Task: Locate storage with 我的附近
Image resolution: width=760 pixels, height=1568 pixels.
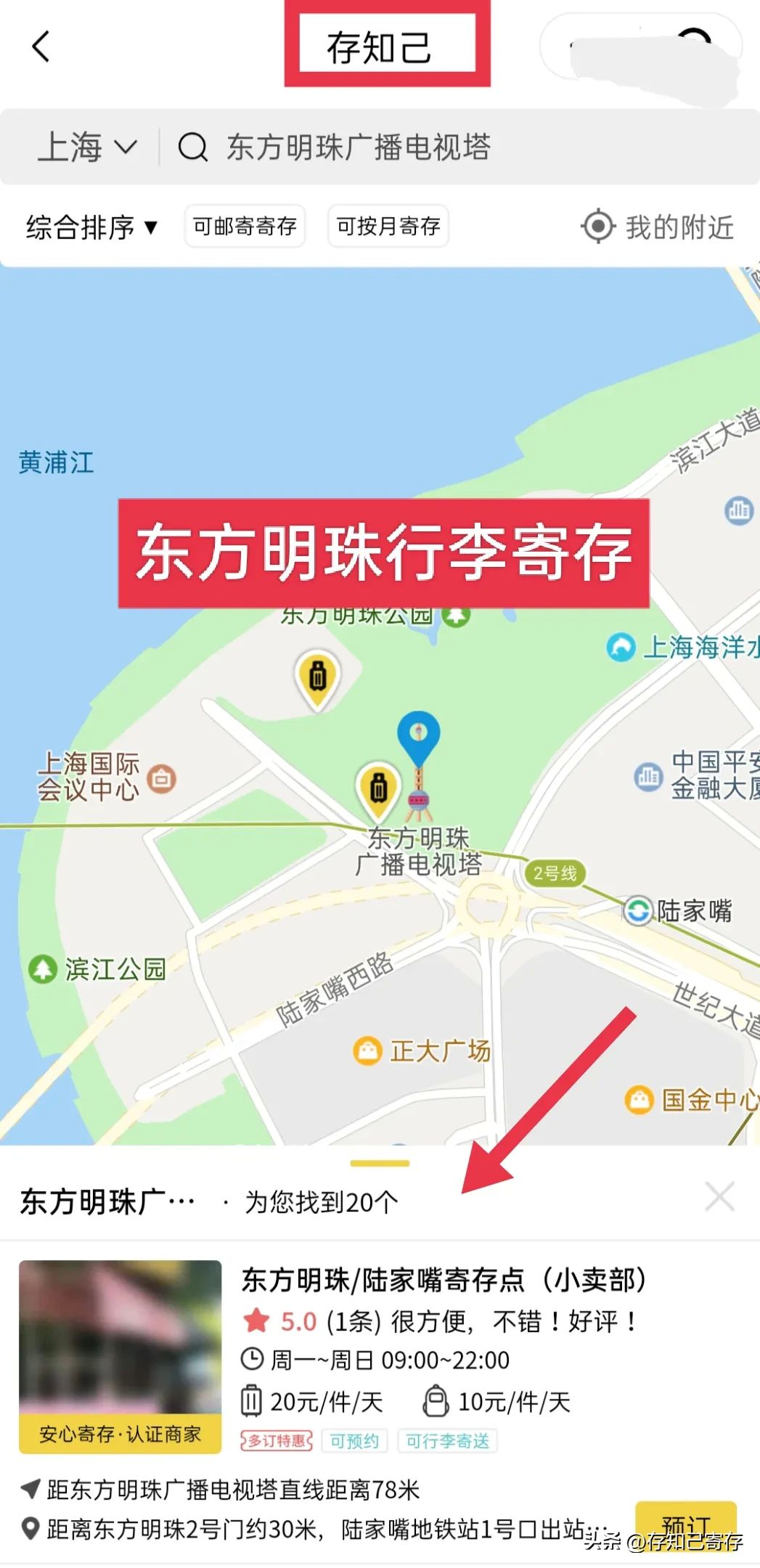Action: point(658,226)
